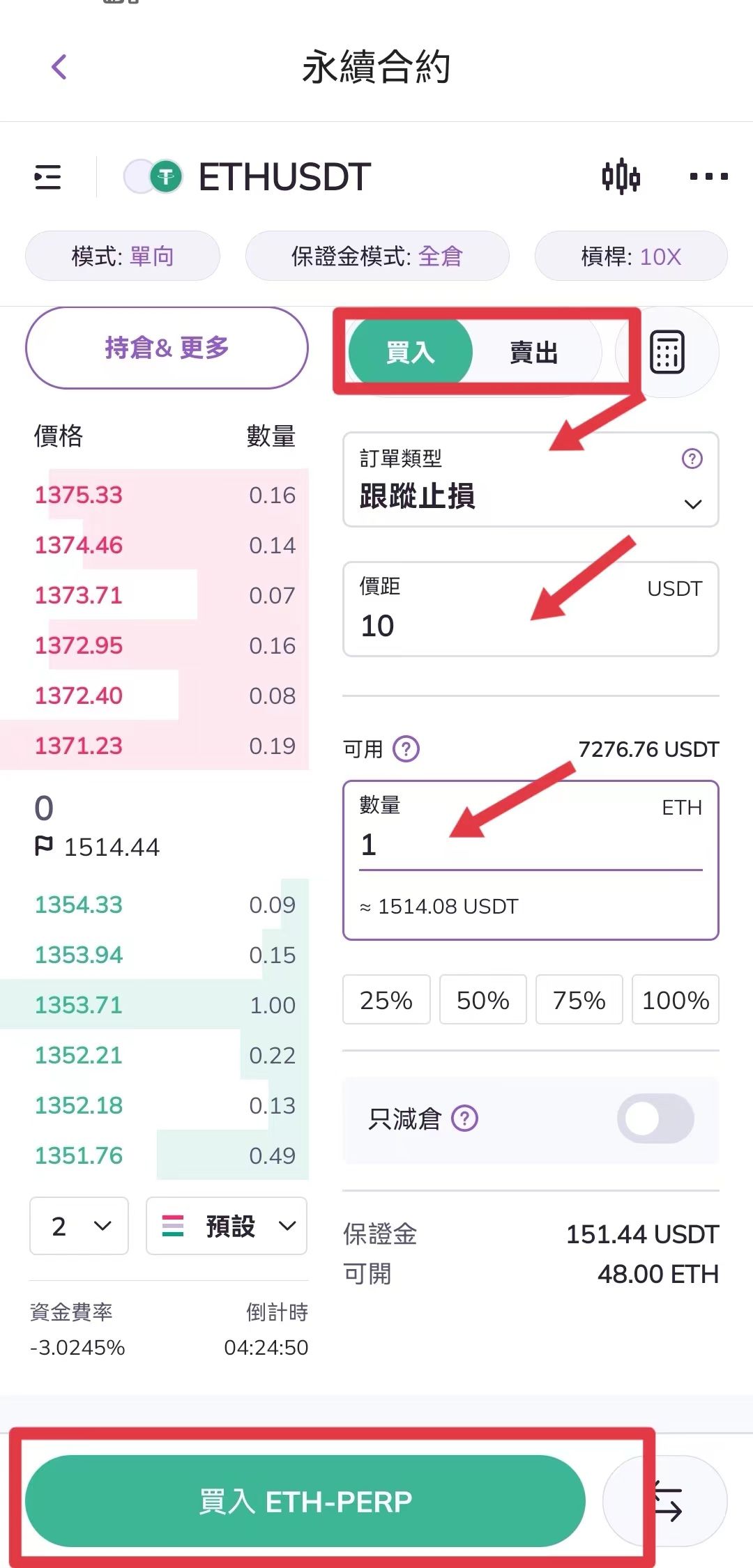753x1568 pixels.
Task: Open the calculator icon
Action: (667, 353)
